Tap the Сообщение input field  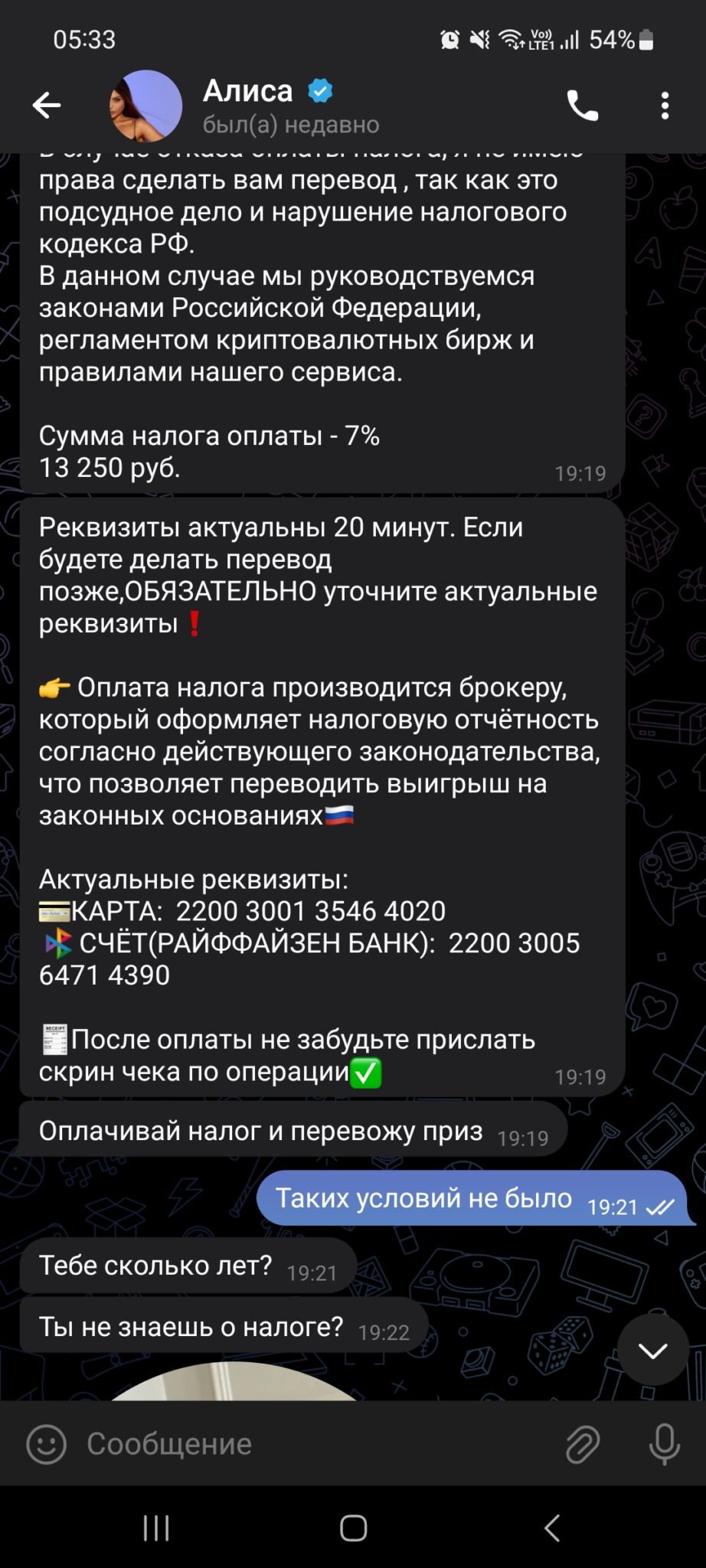tap(314, 1444)
